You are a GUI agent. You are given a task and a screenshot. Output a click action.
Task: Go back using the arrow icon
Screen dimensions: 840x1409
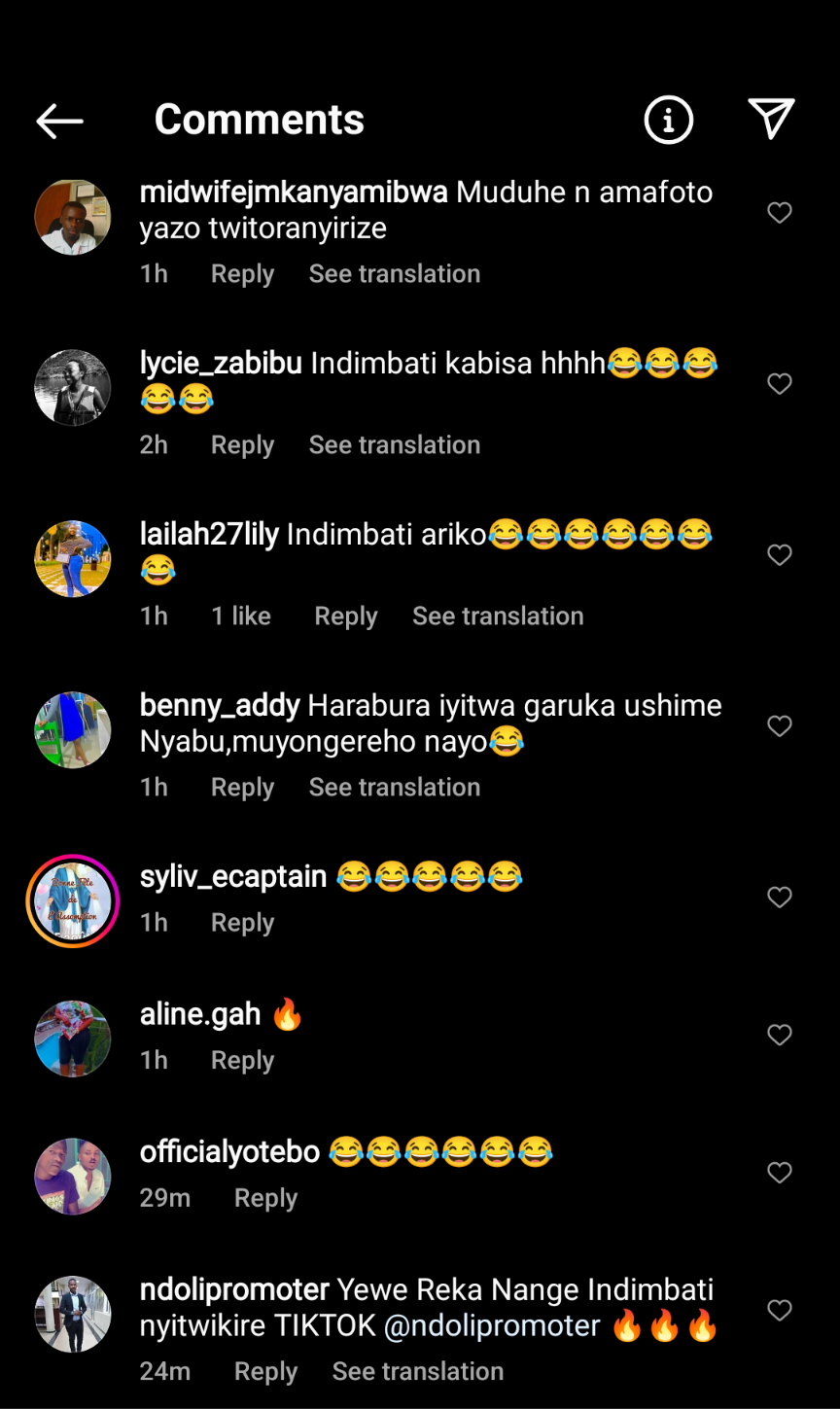(59, 121)
